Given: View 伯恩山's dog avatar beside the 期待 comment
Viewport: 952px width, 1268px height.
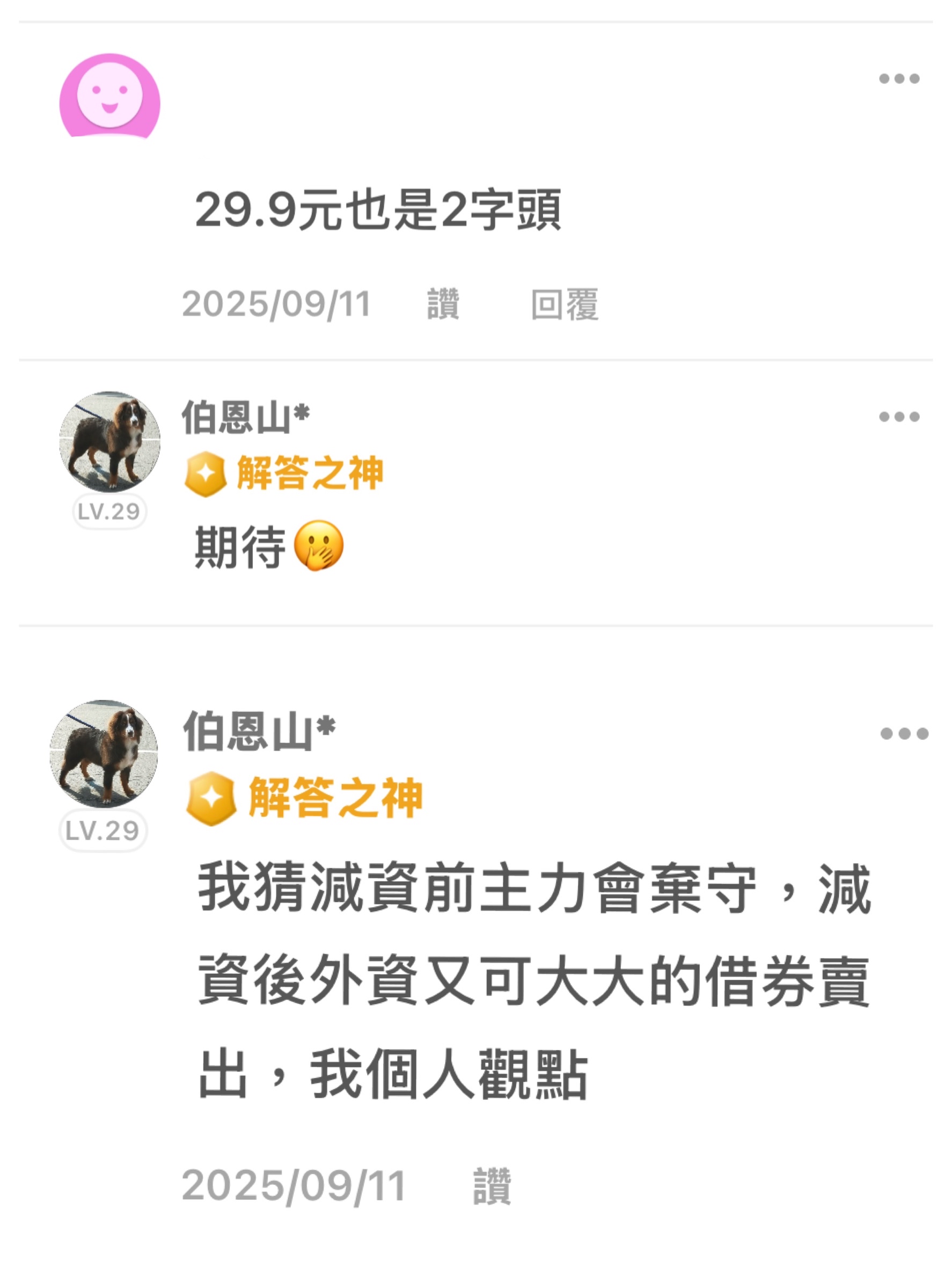Looking at the screenshot, I should pos(109,442).
